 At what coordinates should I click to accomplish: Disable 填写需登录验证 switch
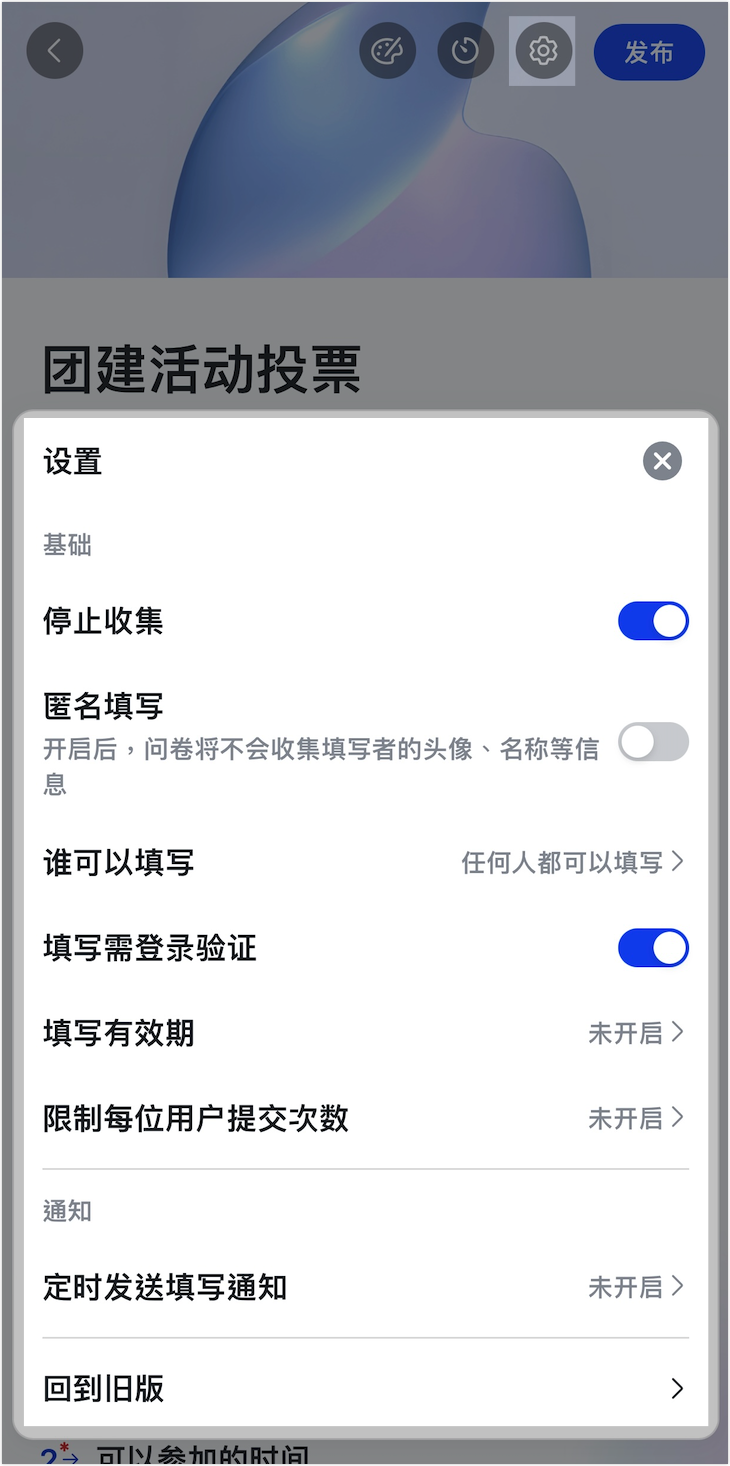[x=653, y=948]
